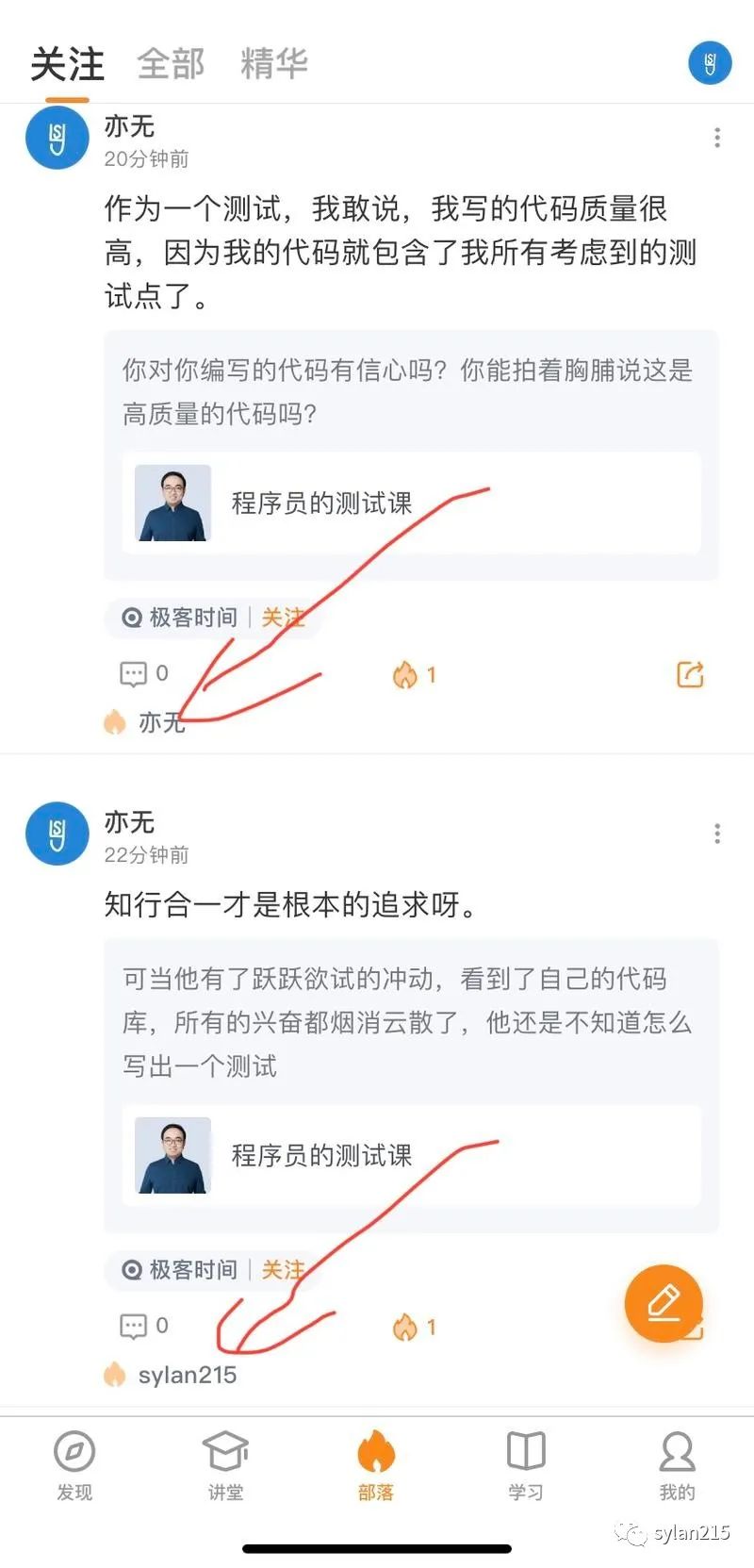Open overflow menu on the 22分钟前 post
Viewport: 754px width, 1568px height.
717,834
